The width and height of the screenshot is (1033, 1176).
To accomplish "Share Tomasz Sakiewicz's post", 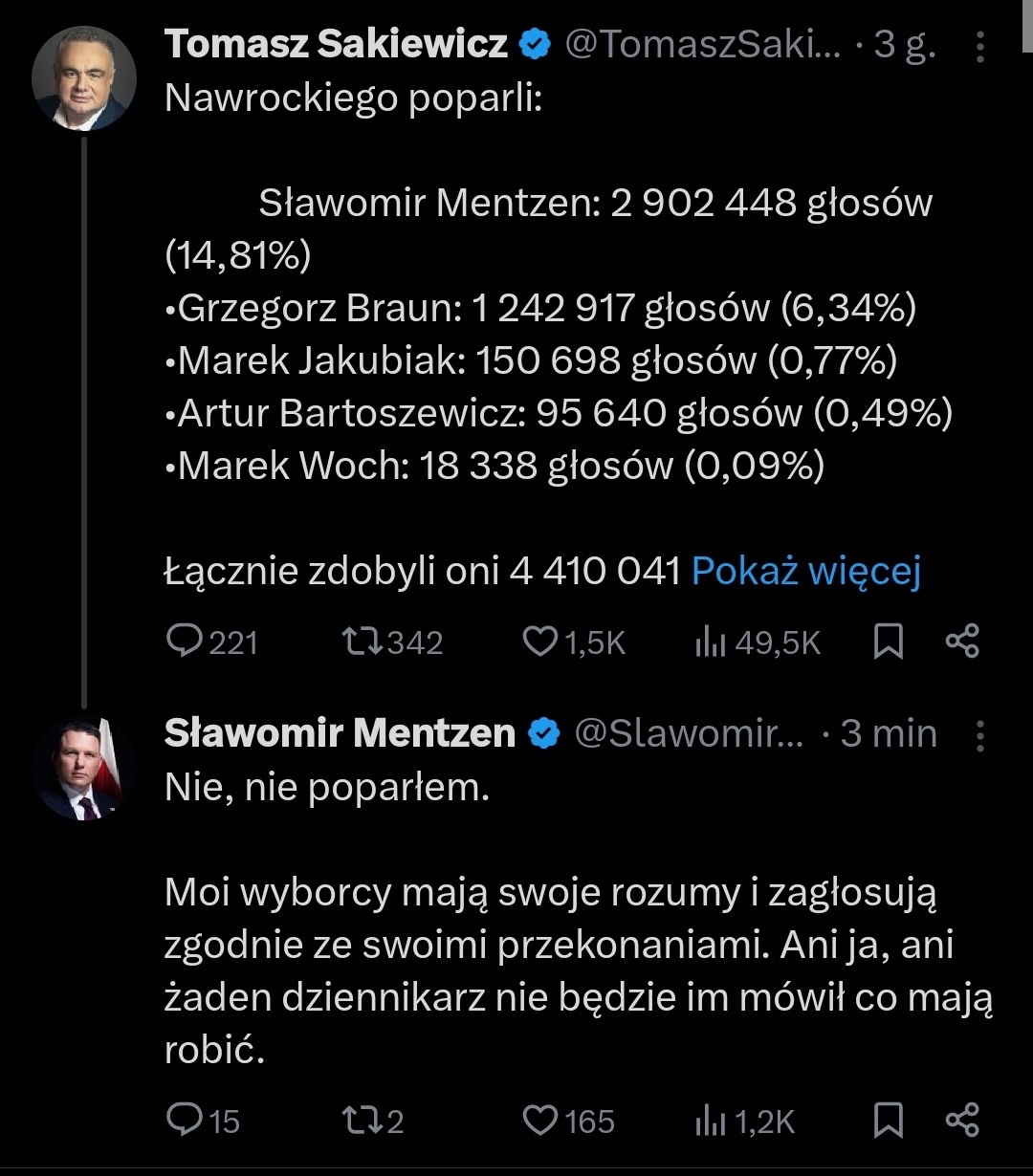I will pos(962,642).
